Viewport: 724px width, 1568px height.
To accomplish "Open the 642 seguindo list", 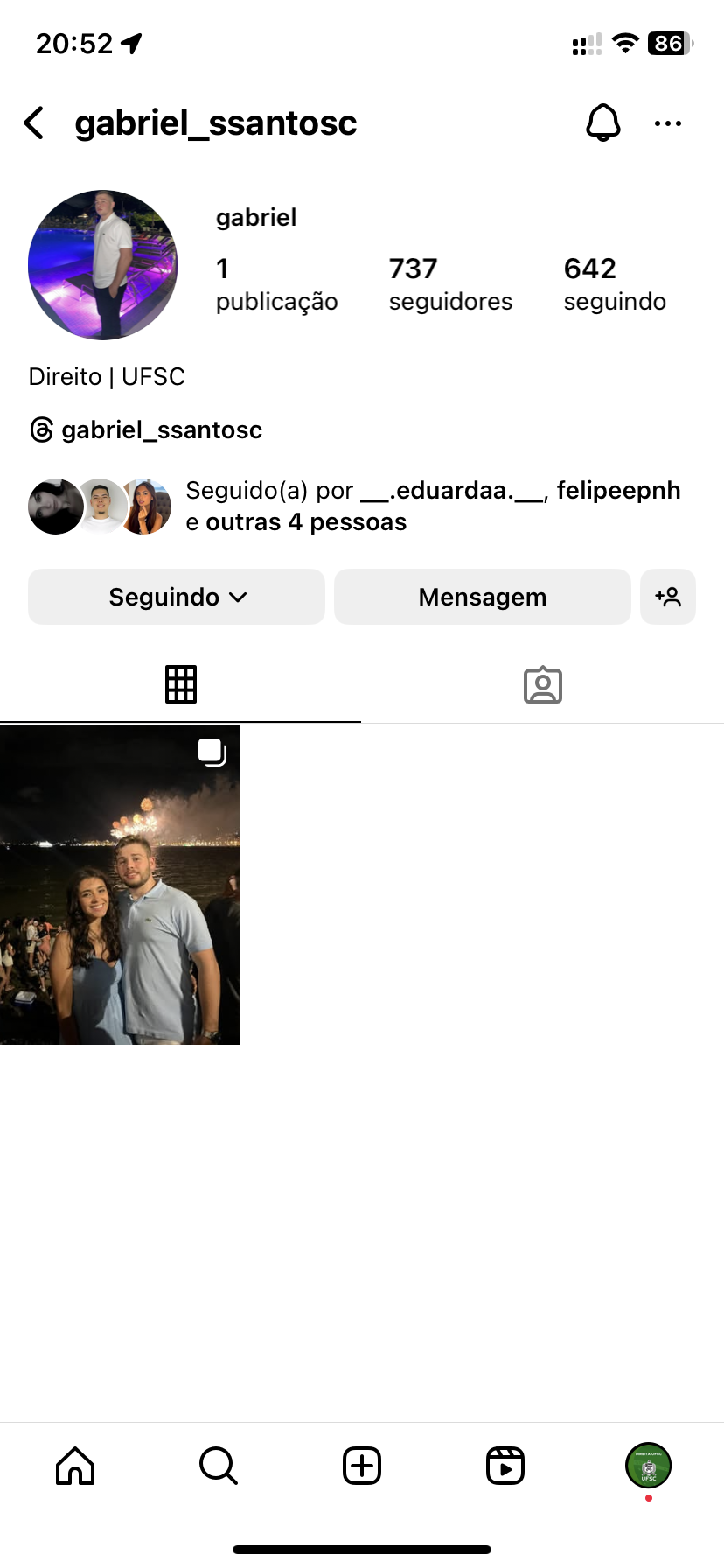I will point(615,283).
